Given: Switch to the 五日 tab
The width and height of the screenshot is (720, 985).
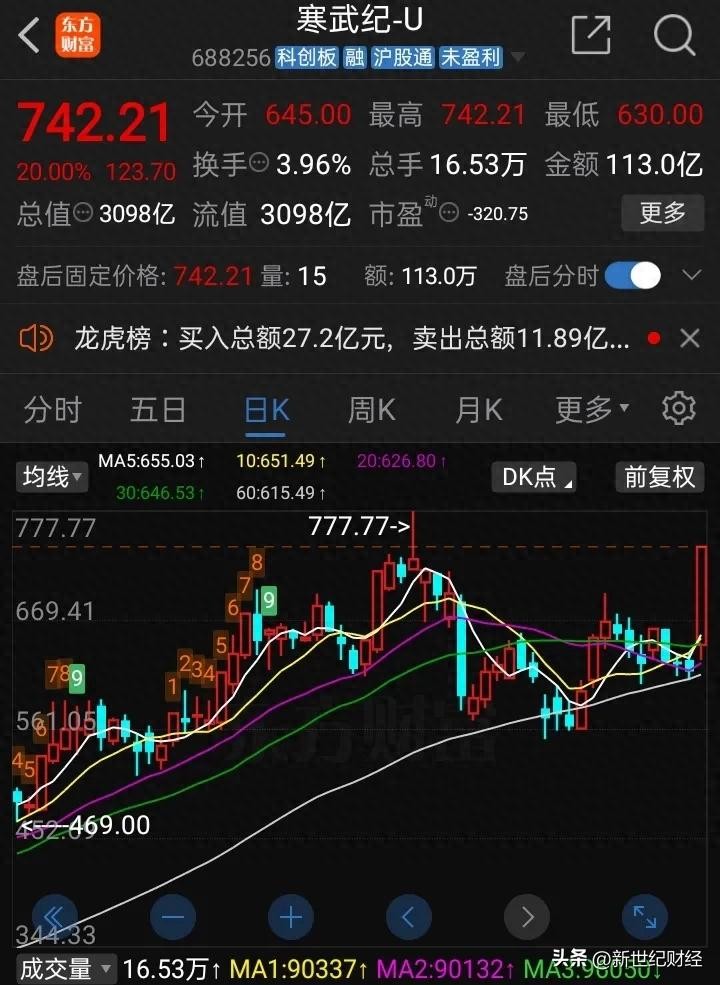Looking at the screenshot, I should [158, 409].
